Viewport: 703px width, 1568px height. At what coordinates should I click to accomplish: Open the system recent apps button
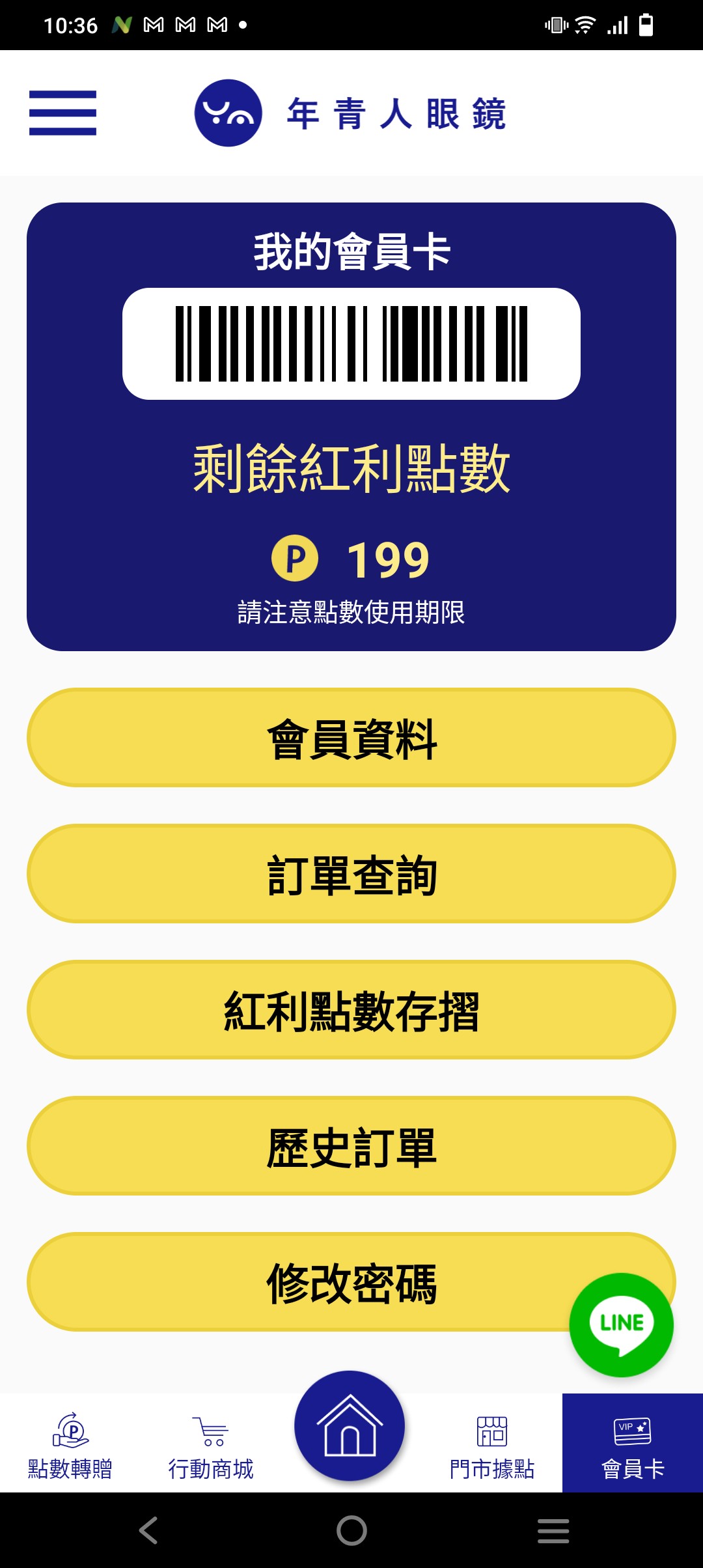[553, 1530]
